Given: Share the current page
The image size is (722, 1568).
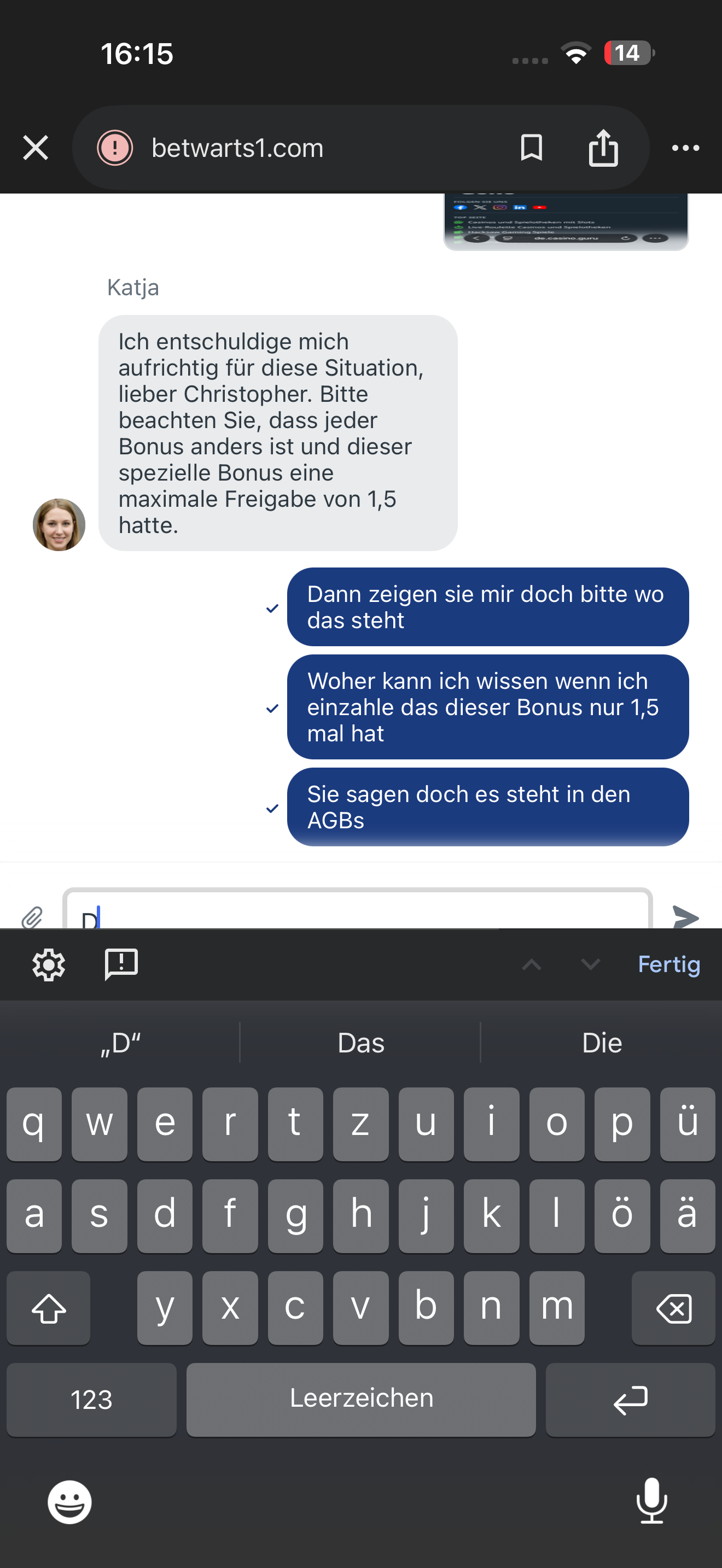Looking at the screenshot, I should click(x=603, y=148).
